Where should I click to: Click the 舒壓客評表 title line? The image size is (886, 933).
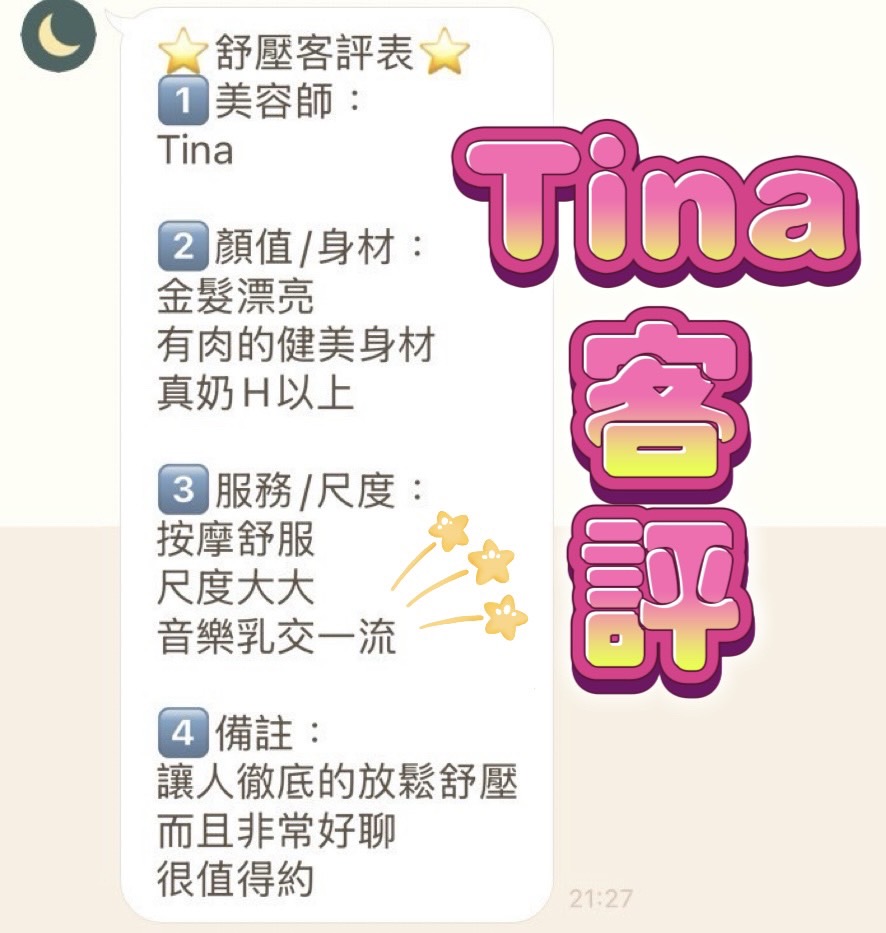click(315, 48)
